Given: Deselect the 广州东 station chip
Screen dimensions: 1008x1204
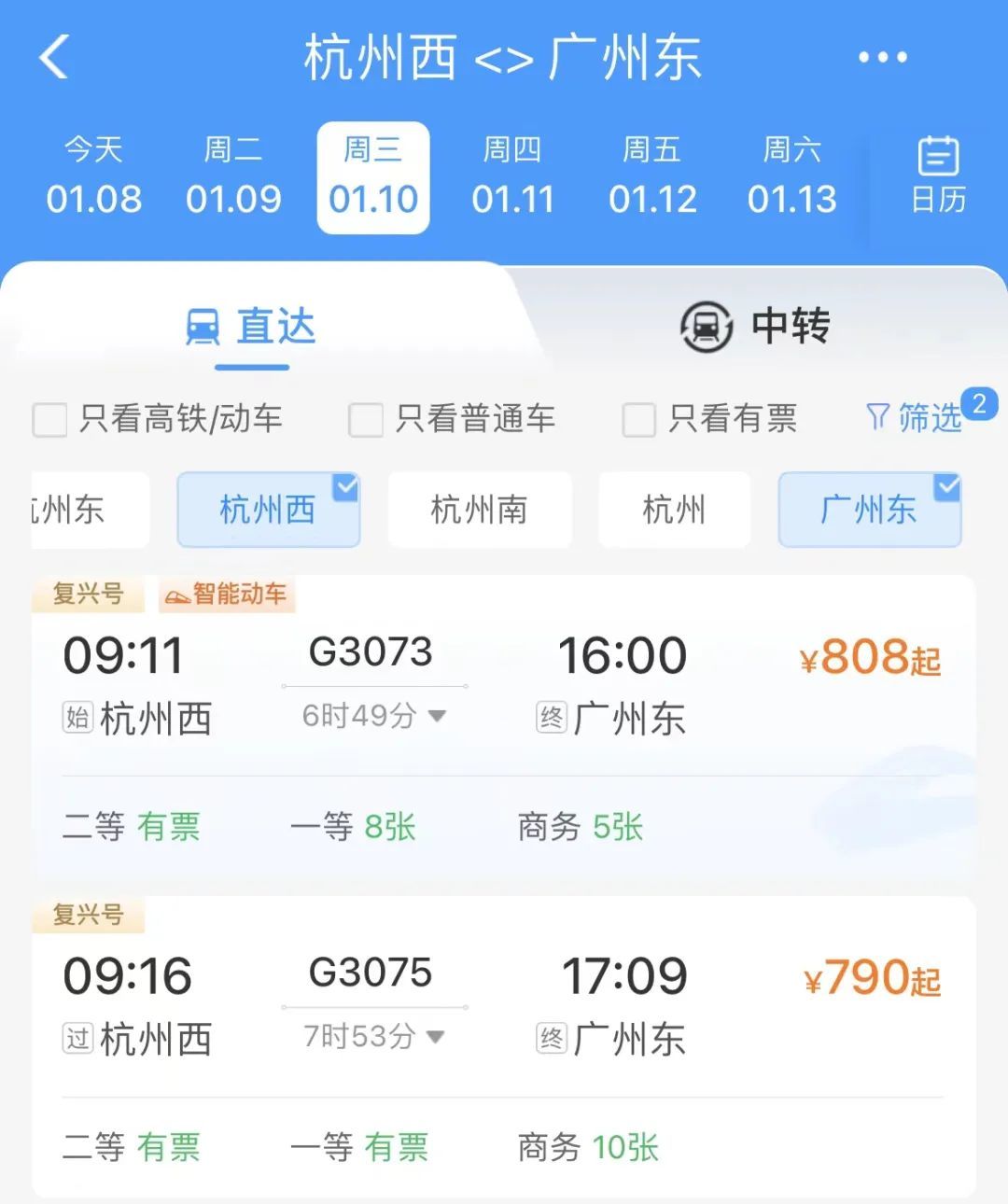Looking at the screenshot, I should click(869, 510).
